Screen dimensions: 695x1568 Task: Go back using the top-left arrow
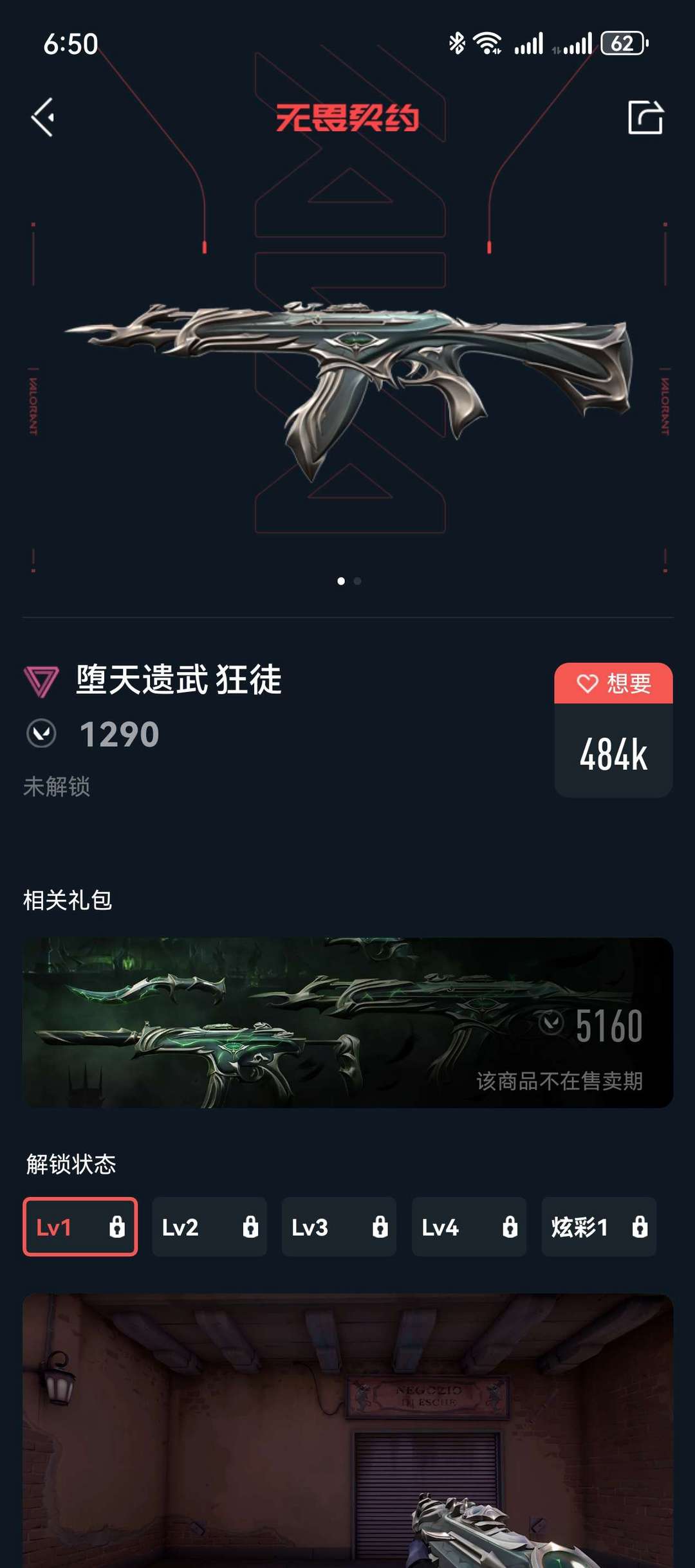(43, 117)
